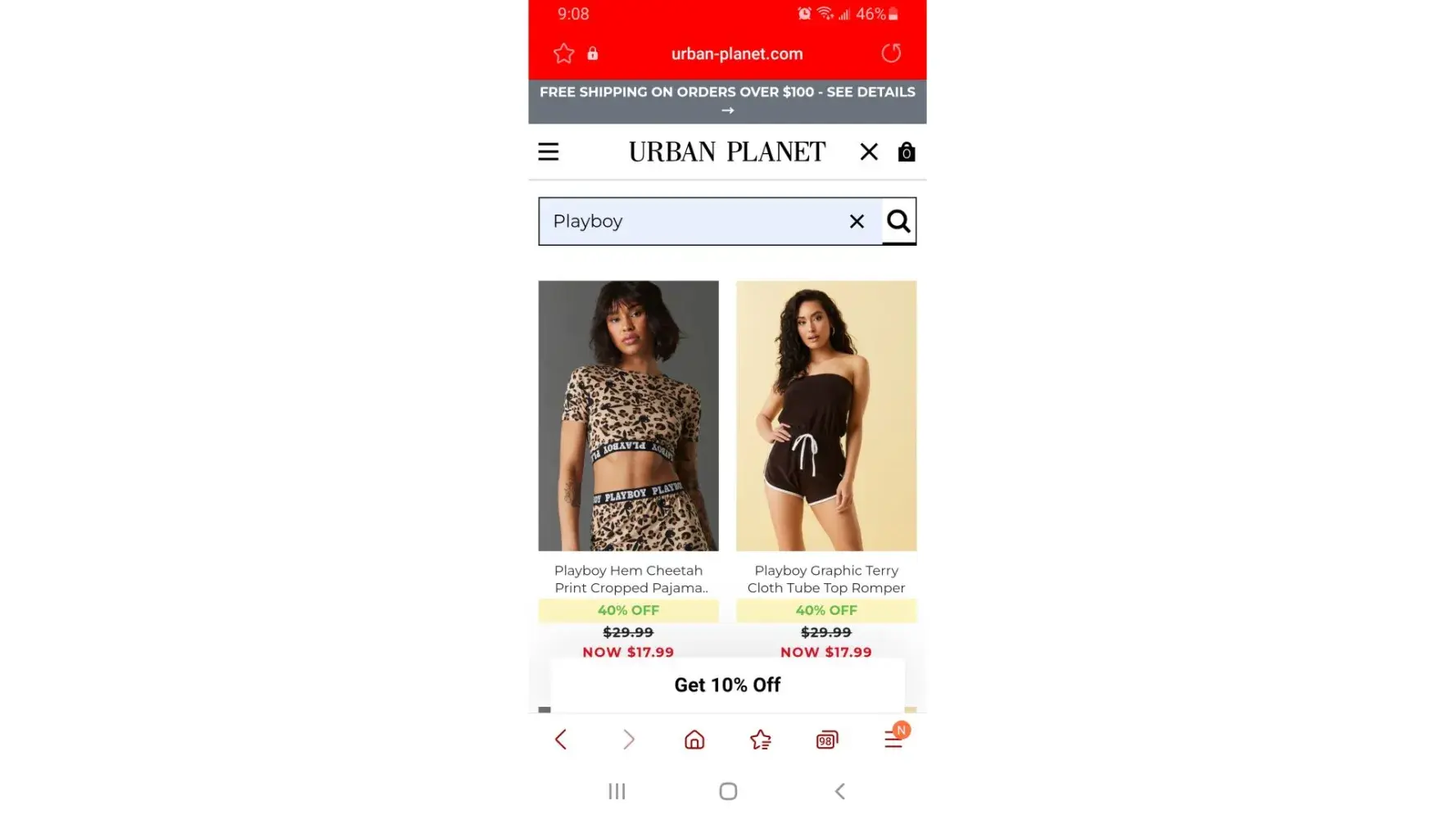The image size is (1456, 819).
Task: Open Playboy Graphic Terry Cloth Tube Top Romper
Action: 825,416
